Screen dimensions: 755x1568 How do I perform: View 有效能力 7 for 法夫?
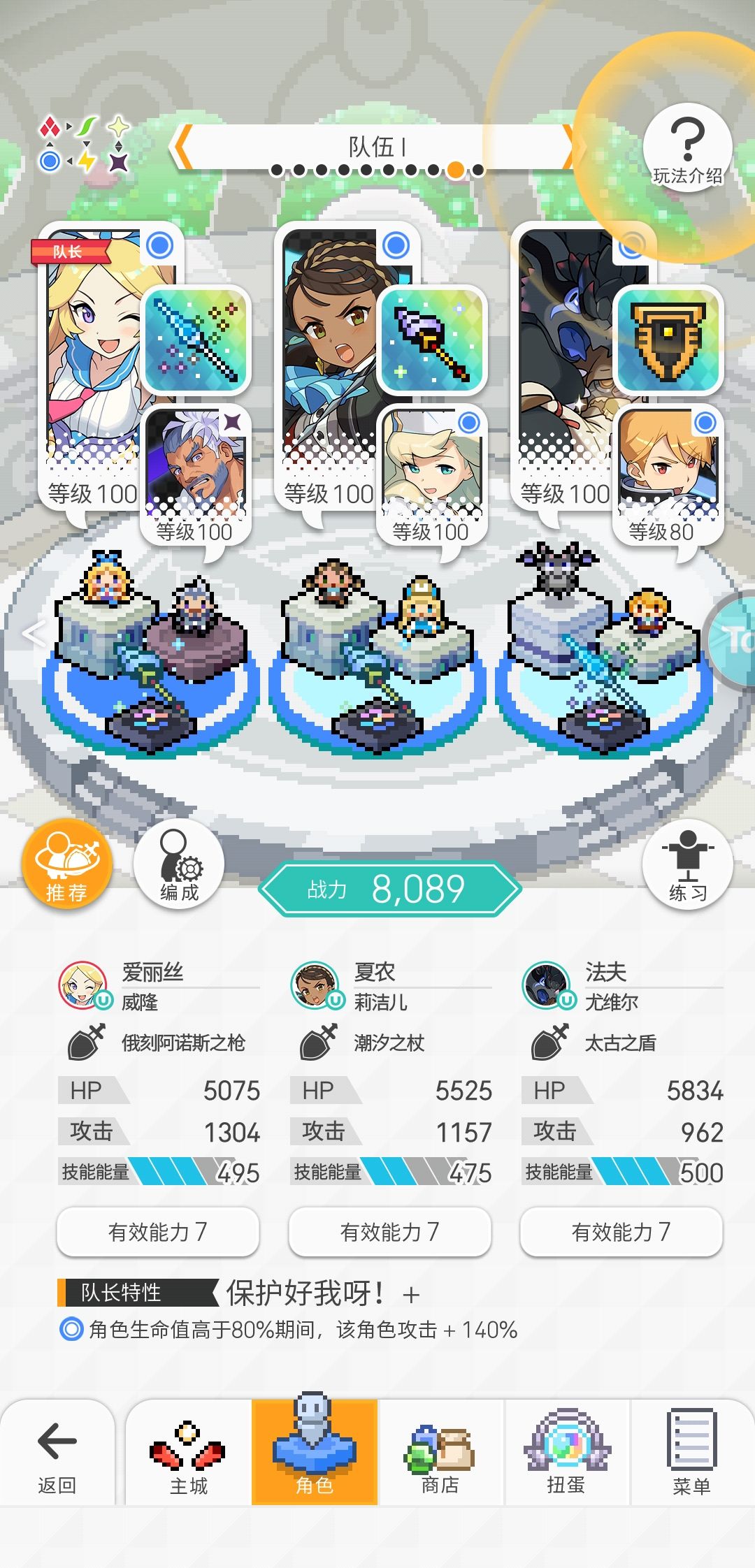point(621,1231)
